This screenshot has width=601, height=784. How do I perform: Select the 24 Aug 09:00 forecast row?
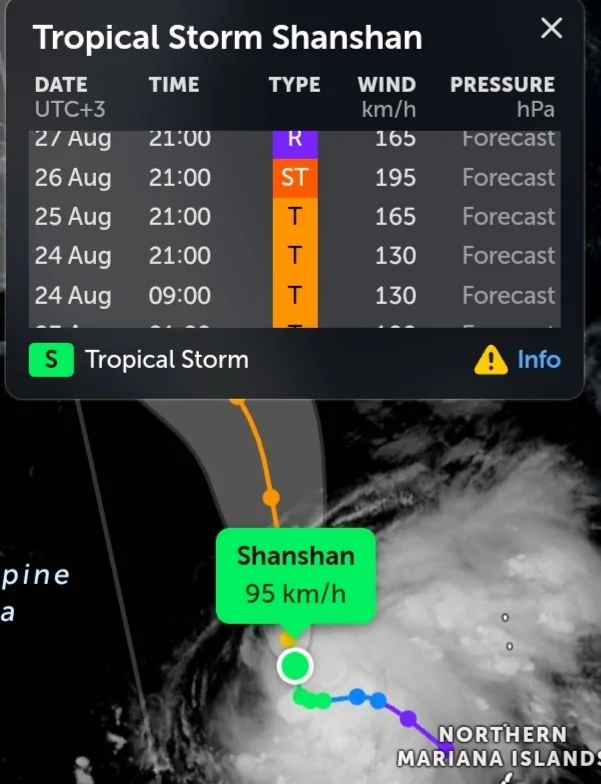click(x=294, y=296)
